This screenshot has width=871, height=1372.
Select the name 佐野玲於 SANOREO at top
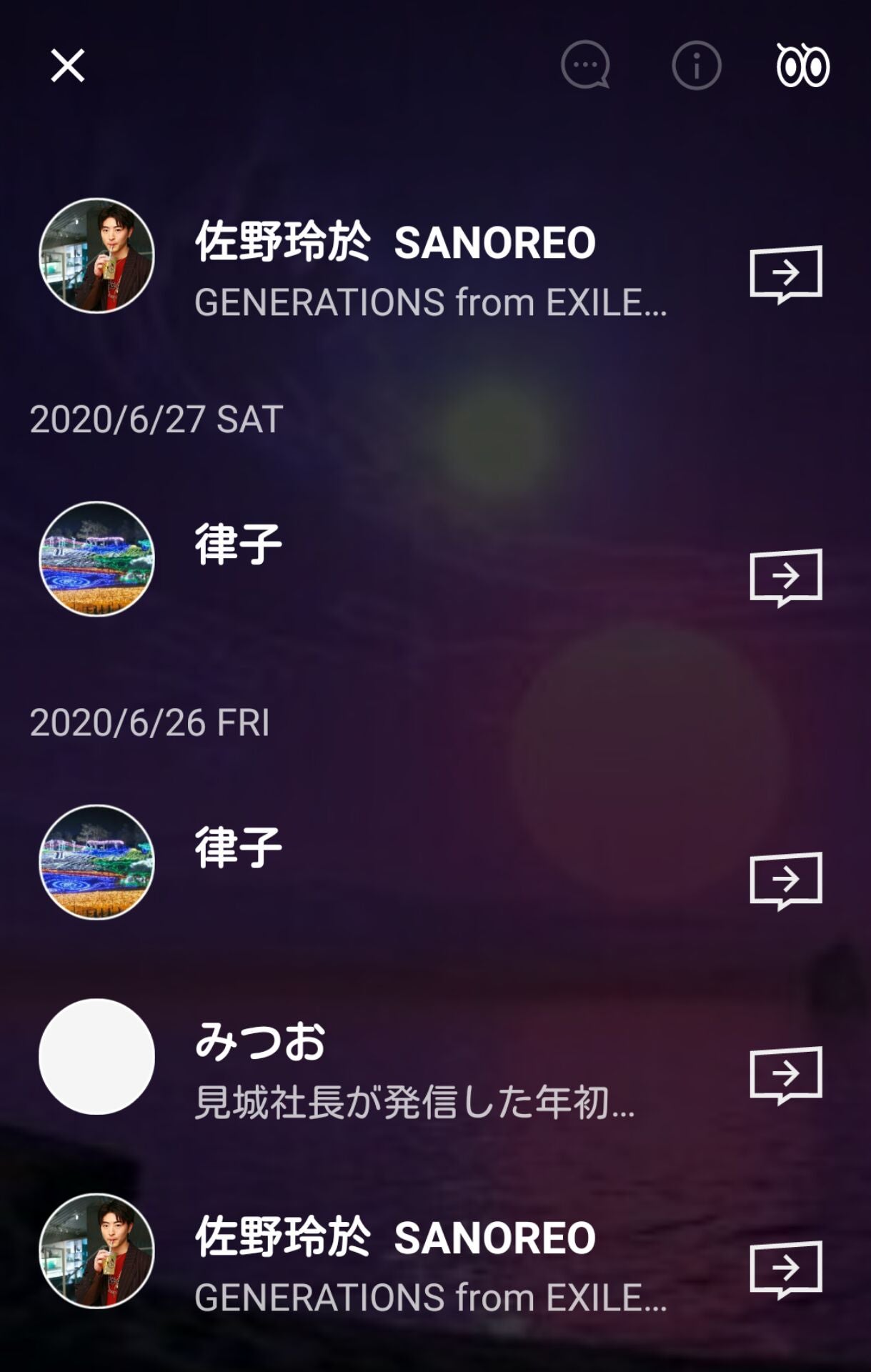[396, 245]
